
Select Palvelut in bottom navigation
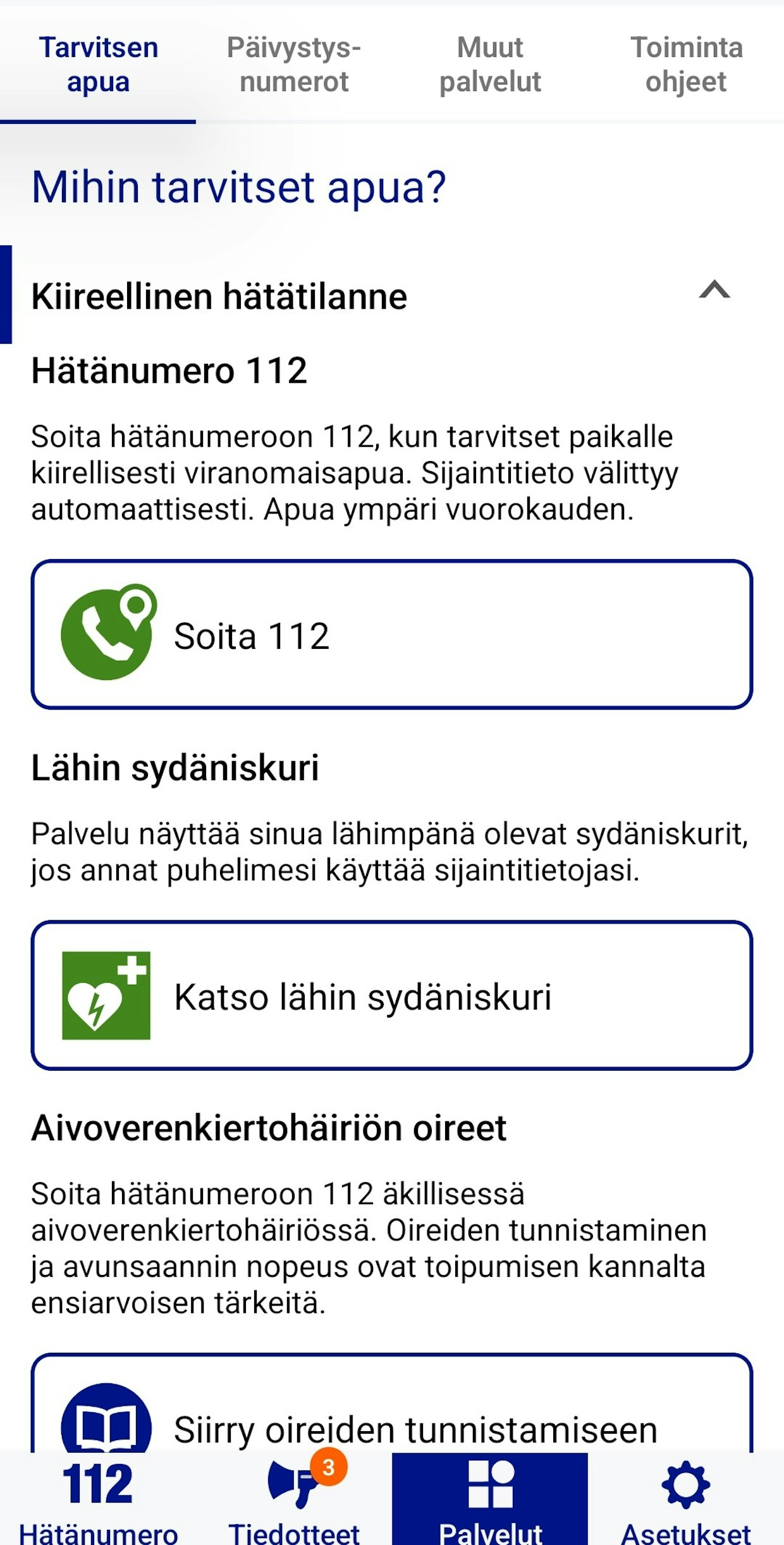[490, 1500]
